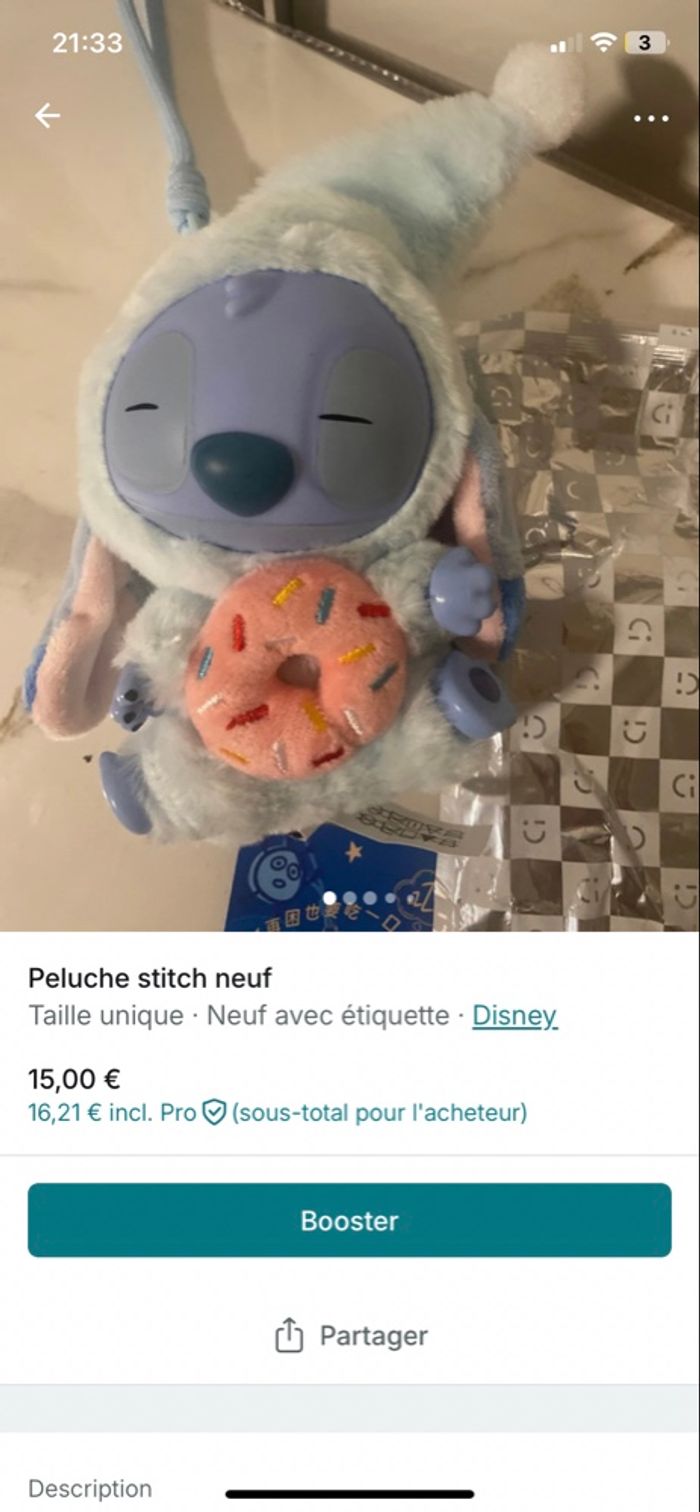View buyer subtotal with Pro protection

coord(277,1112)
